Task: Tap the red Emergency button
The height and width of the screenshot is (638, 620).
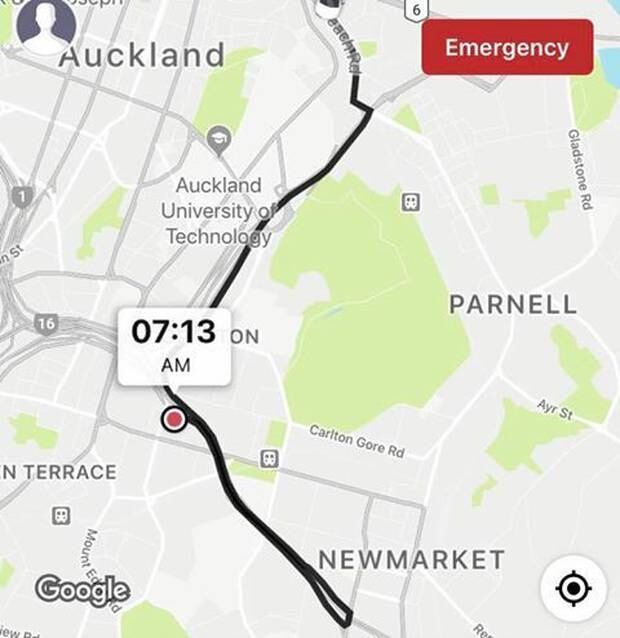Action: pos(507,47)
